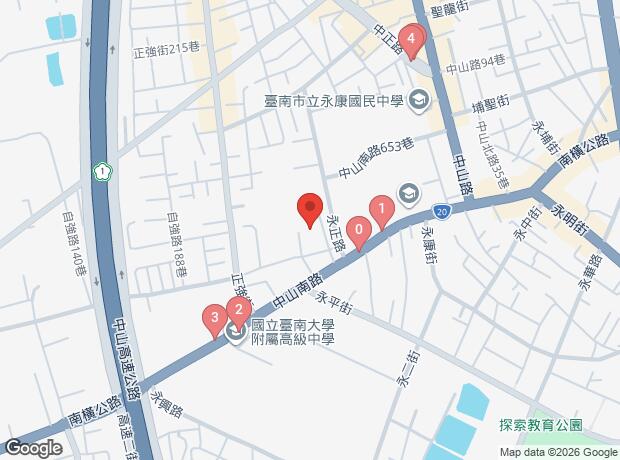
Task: Select map marker numbered 1
Action: (381, 210)
